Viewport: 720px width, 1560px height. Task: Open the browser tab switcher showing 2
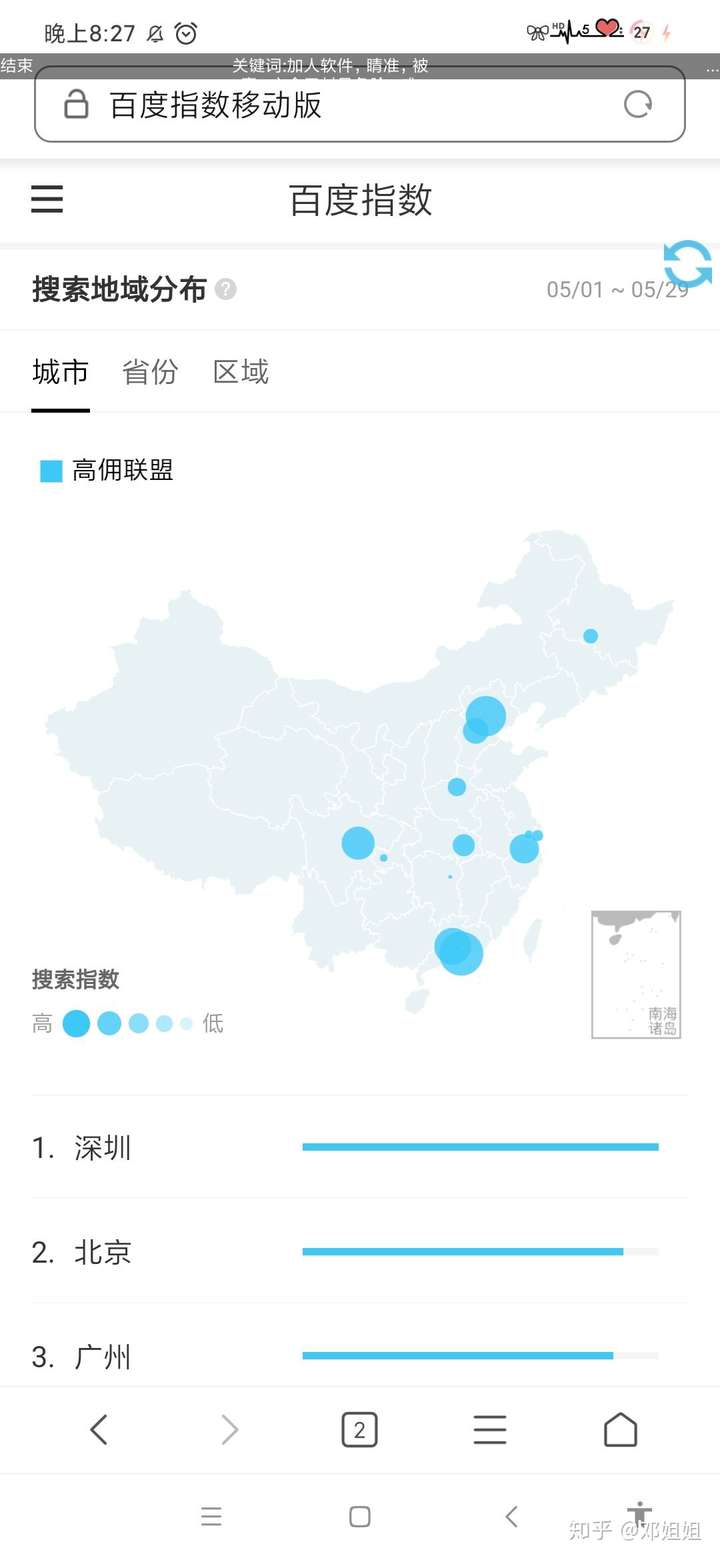point(359,1430)
